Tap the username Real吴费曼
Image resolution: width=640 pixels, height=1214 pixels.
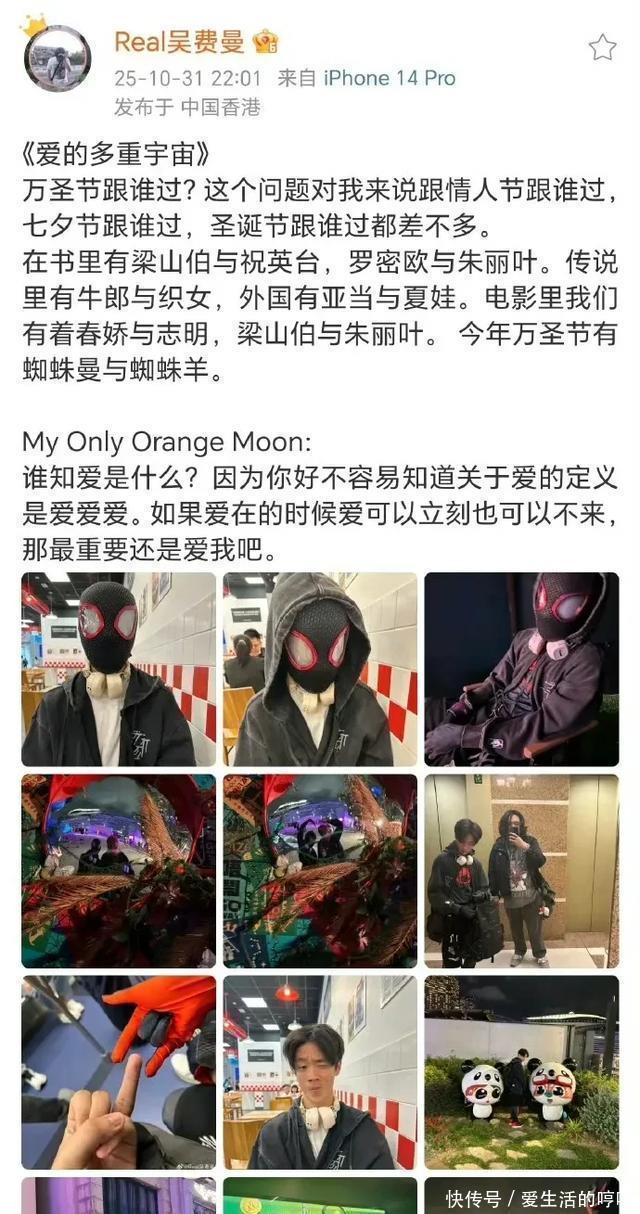(179, 42)
